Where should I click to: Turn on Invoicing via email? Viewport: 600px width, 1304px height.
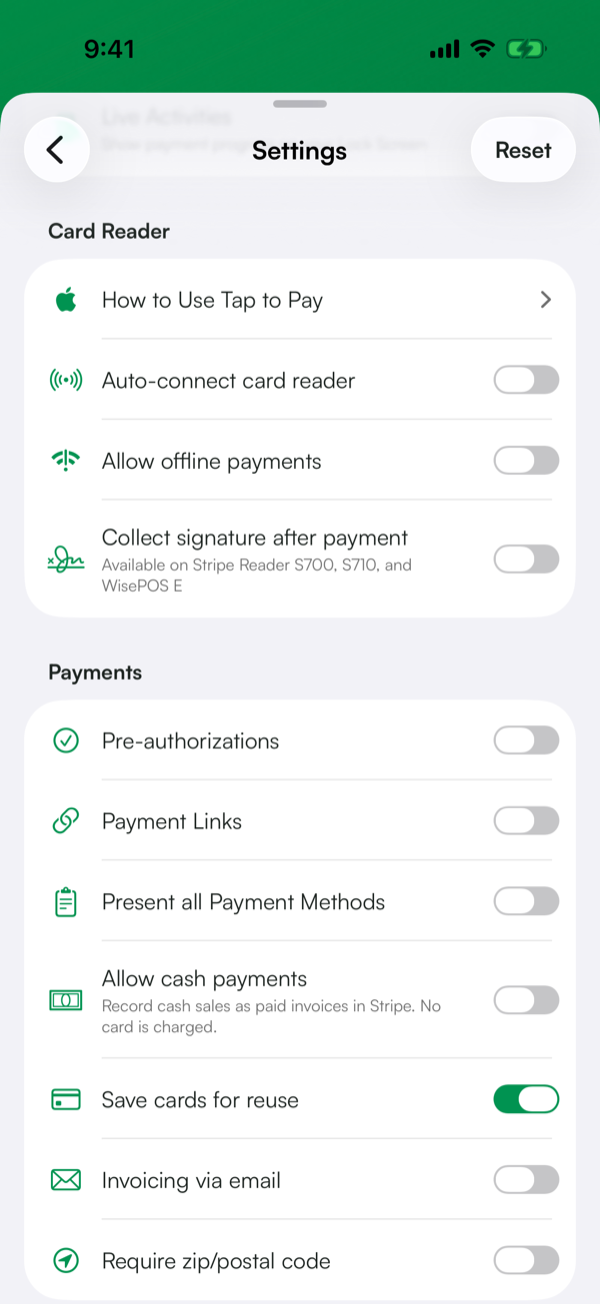(x=526, y=1181)
